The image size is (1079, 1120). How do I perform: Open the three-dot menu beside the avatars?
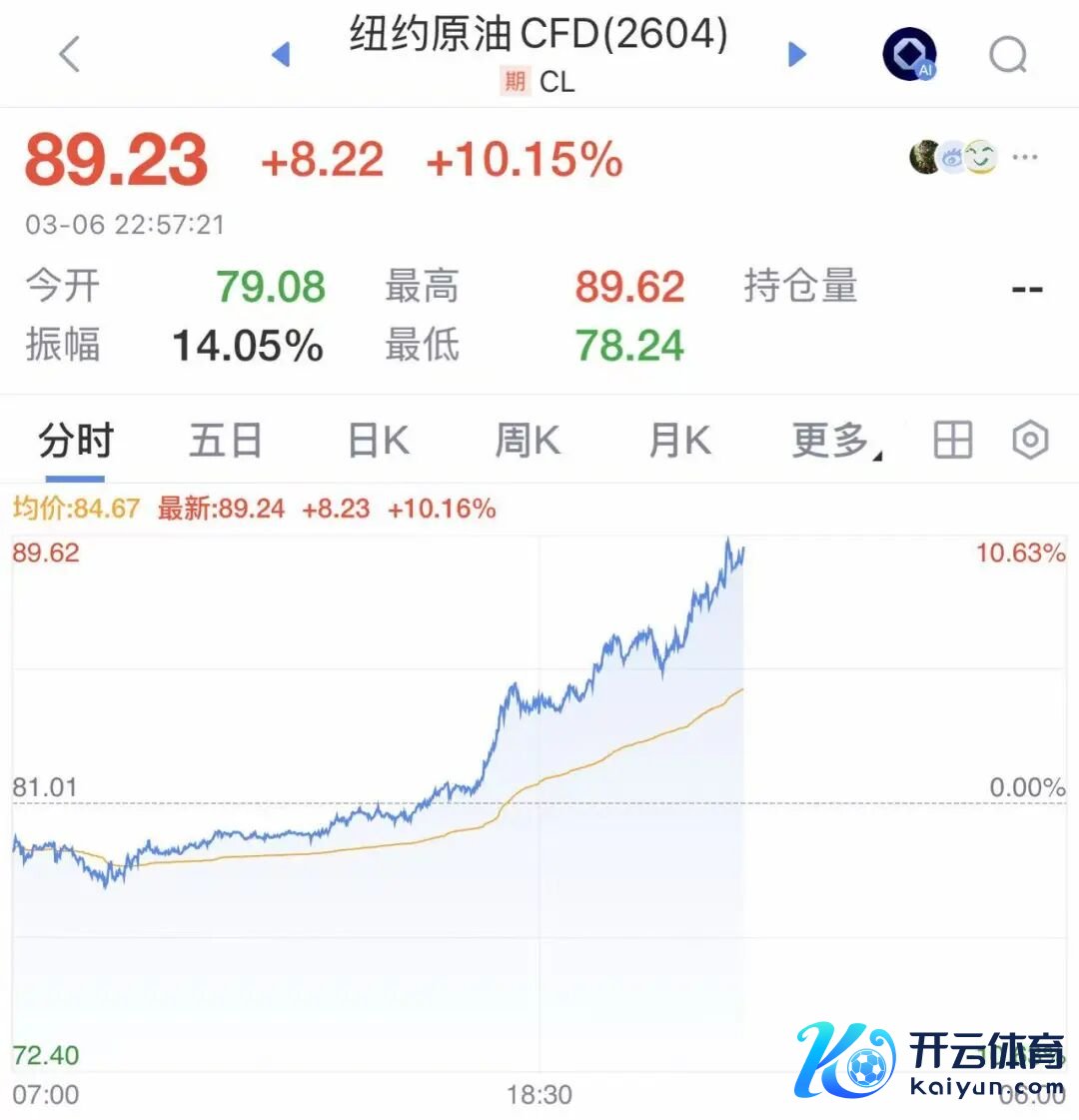pyautogui.click(x=1025, y=157)
